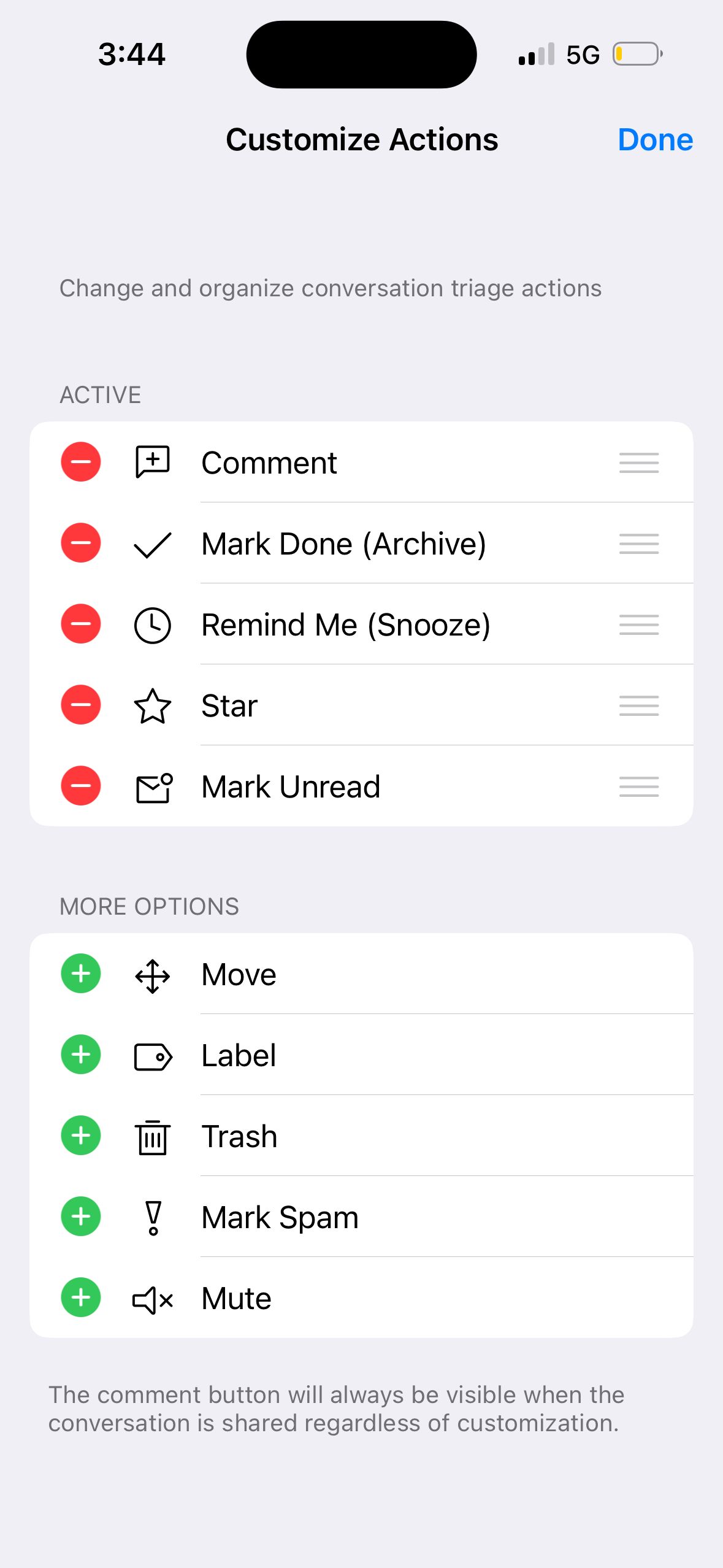Remove Comment from active actions
723x1568 pixels.
coord(80,461)
